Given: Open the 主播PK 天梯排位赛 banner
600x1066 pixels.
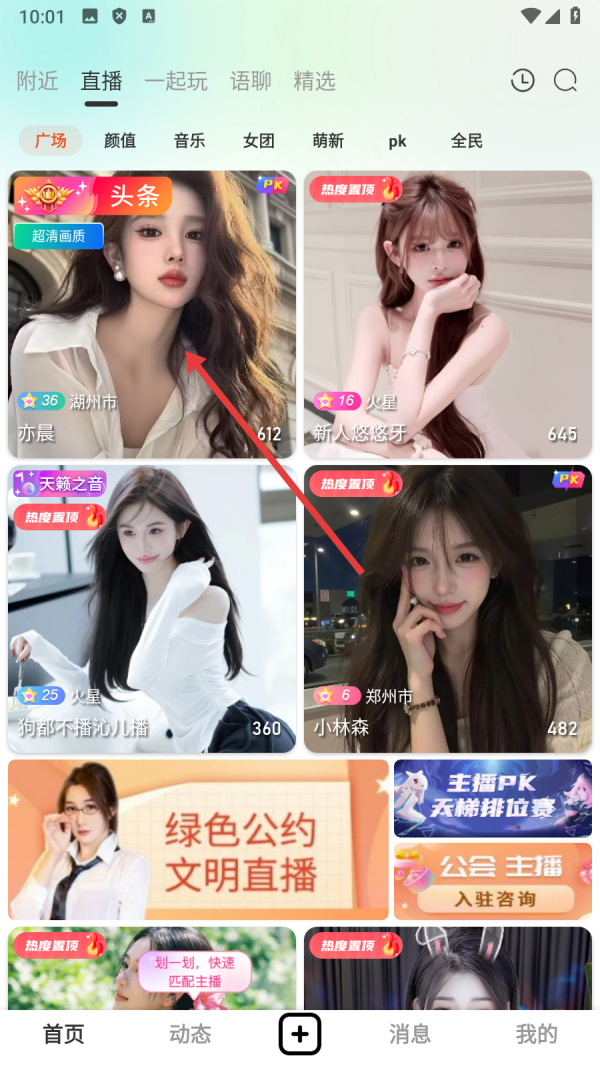Looking at the screenshot, I should 493,798.
